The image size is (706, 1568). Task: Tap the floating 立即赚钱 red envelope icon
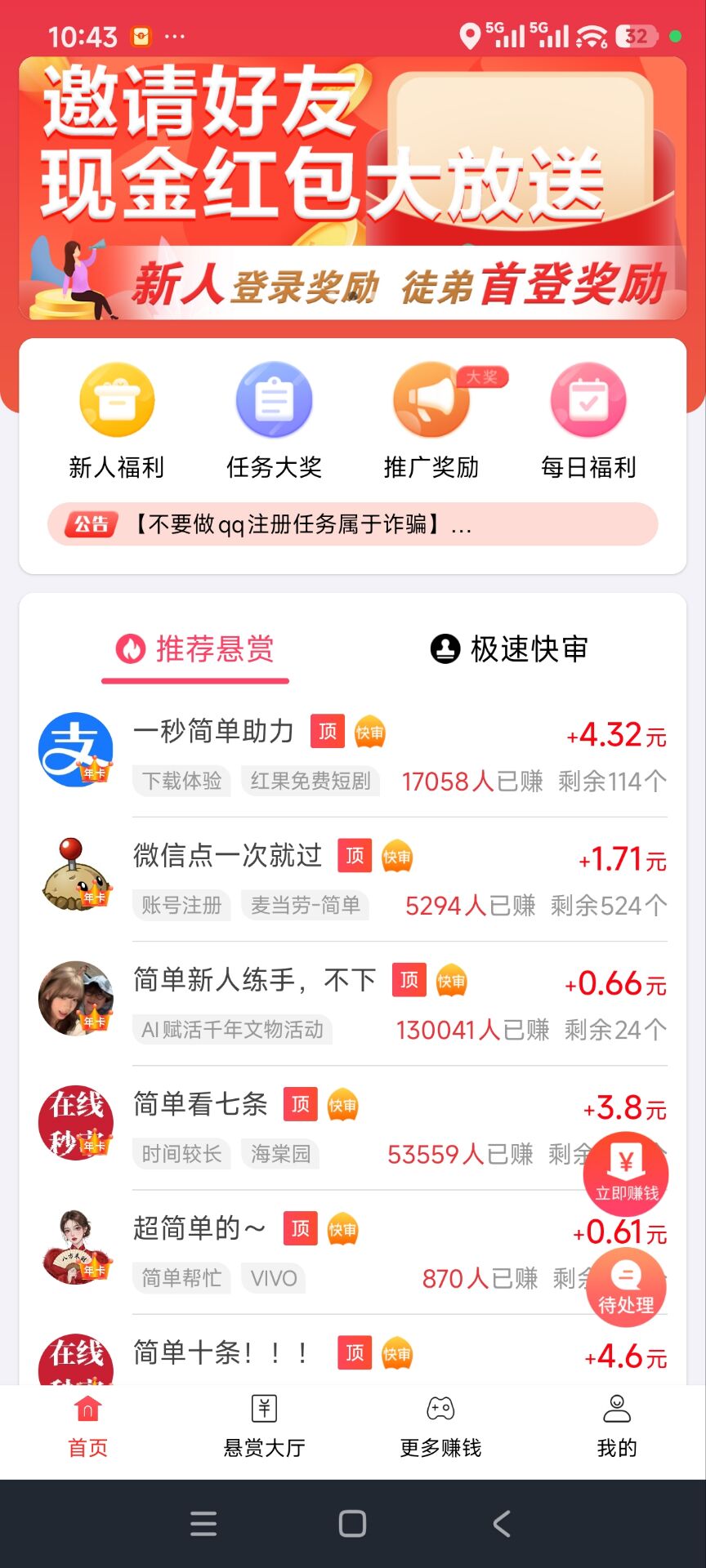[626, 1174]
